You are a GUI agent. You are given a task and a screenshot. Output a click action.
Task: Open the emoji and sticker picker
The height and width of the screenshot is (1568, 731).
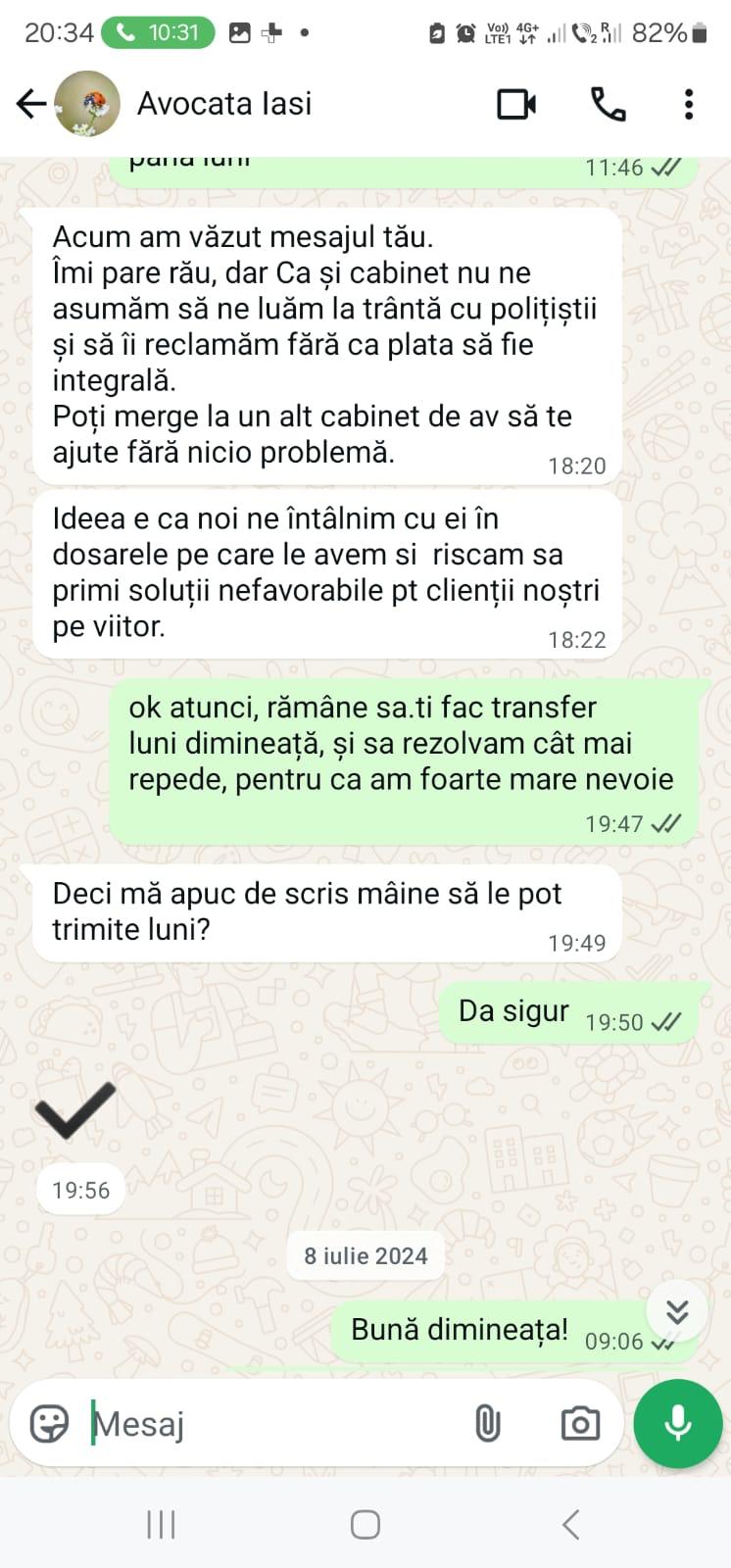(49, 1424)
